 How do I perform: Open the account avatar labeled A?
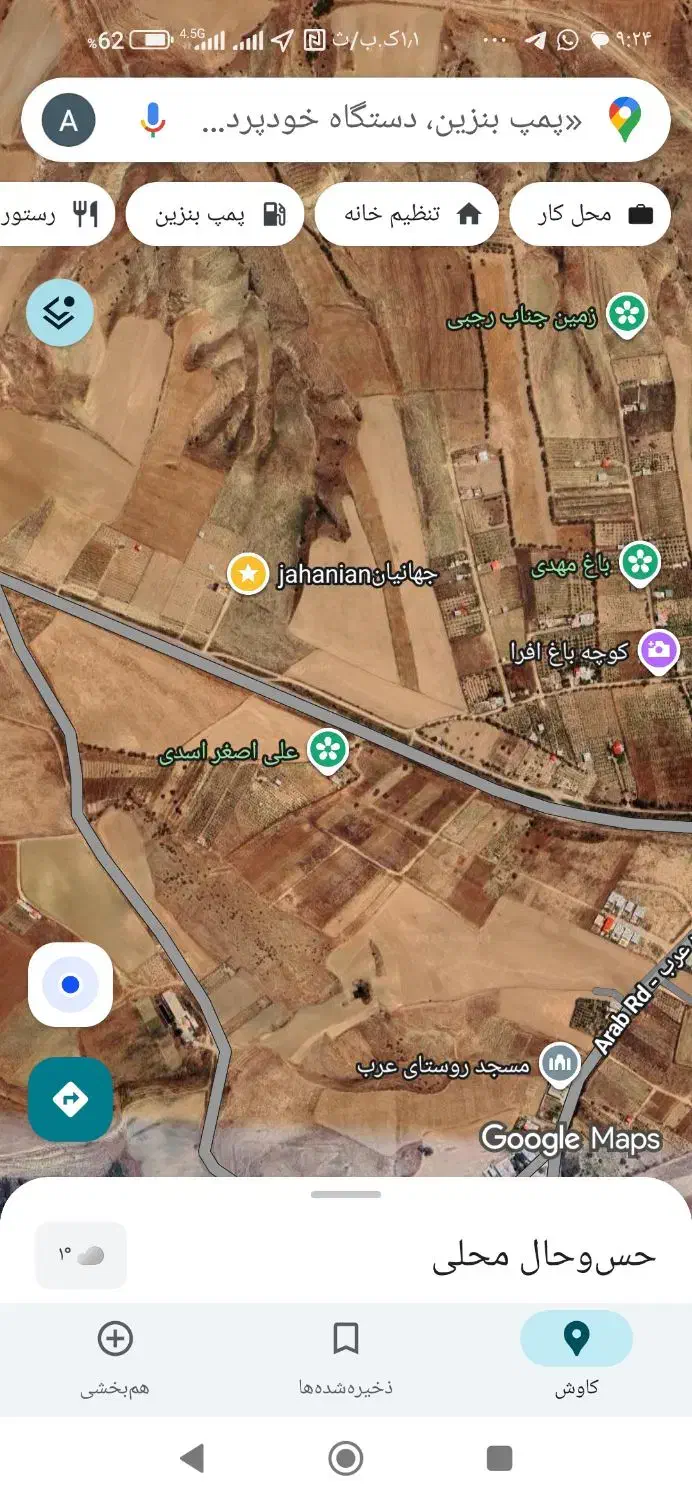click(69, 121)
